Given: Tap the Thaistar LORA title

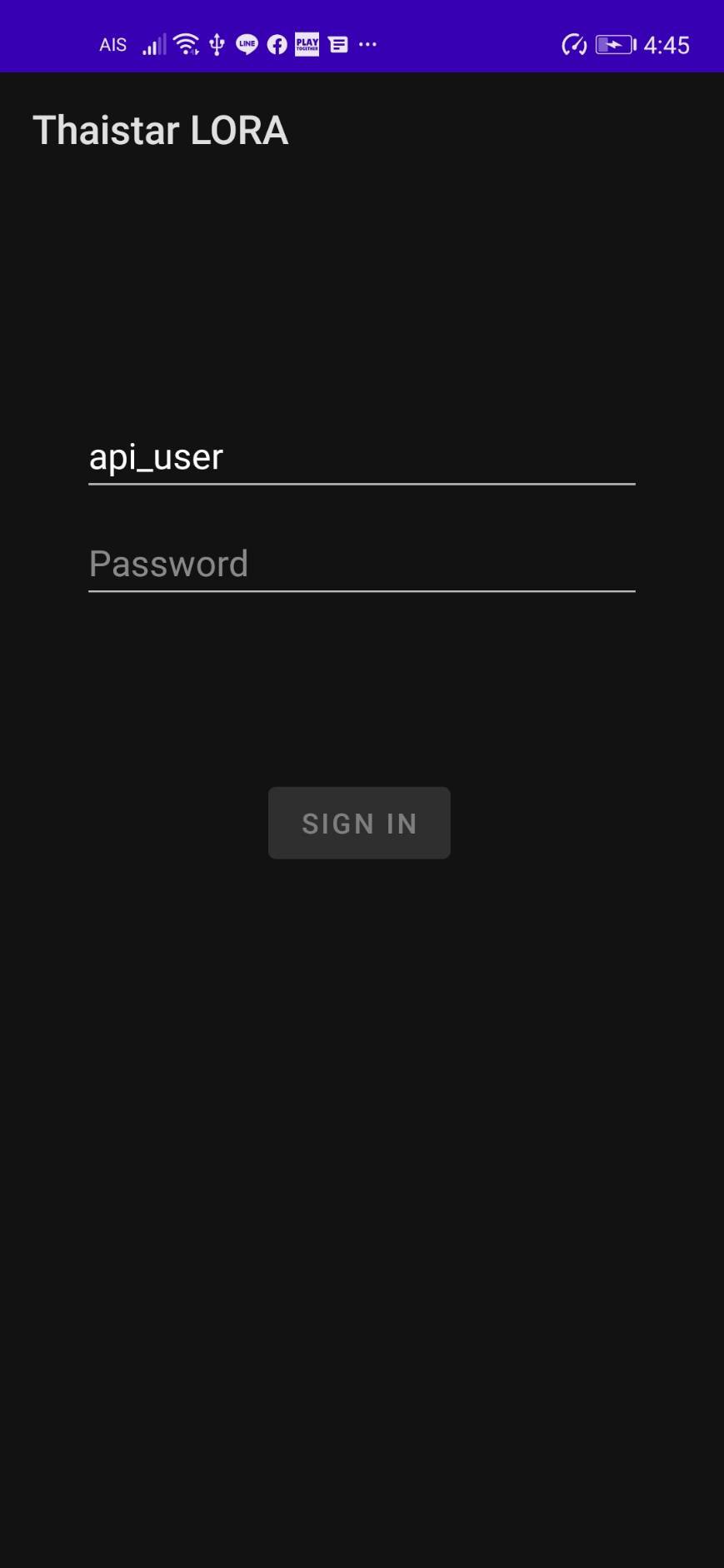Looking at the screenshot, I should [x=160, y=130].
